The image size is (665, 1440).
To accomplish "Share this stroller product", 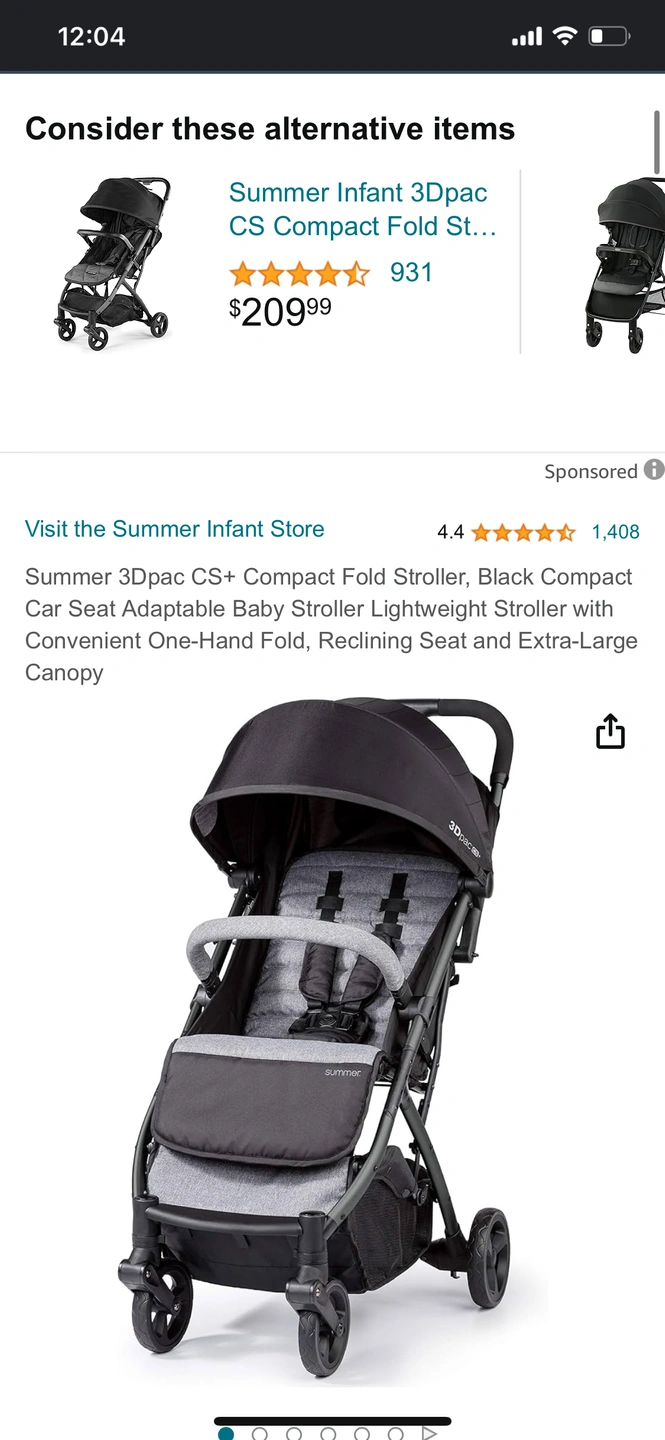I will (x=610, y=732).
